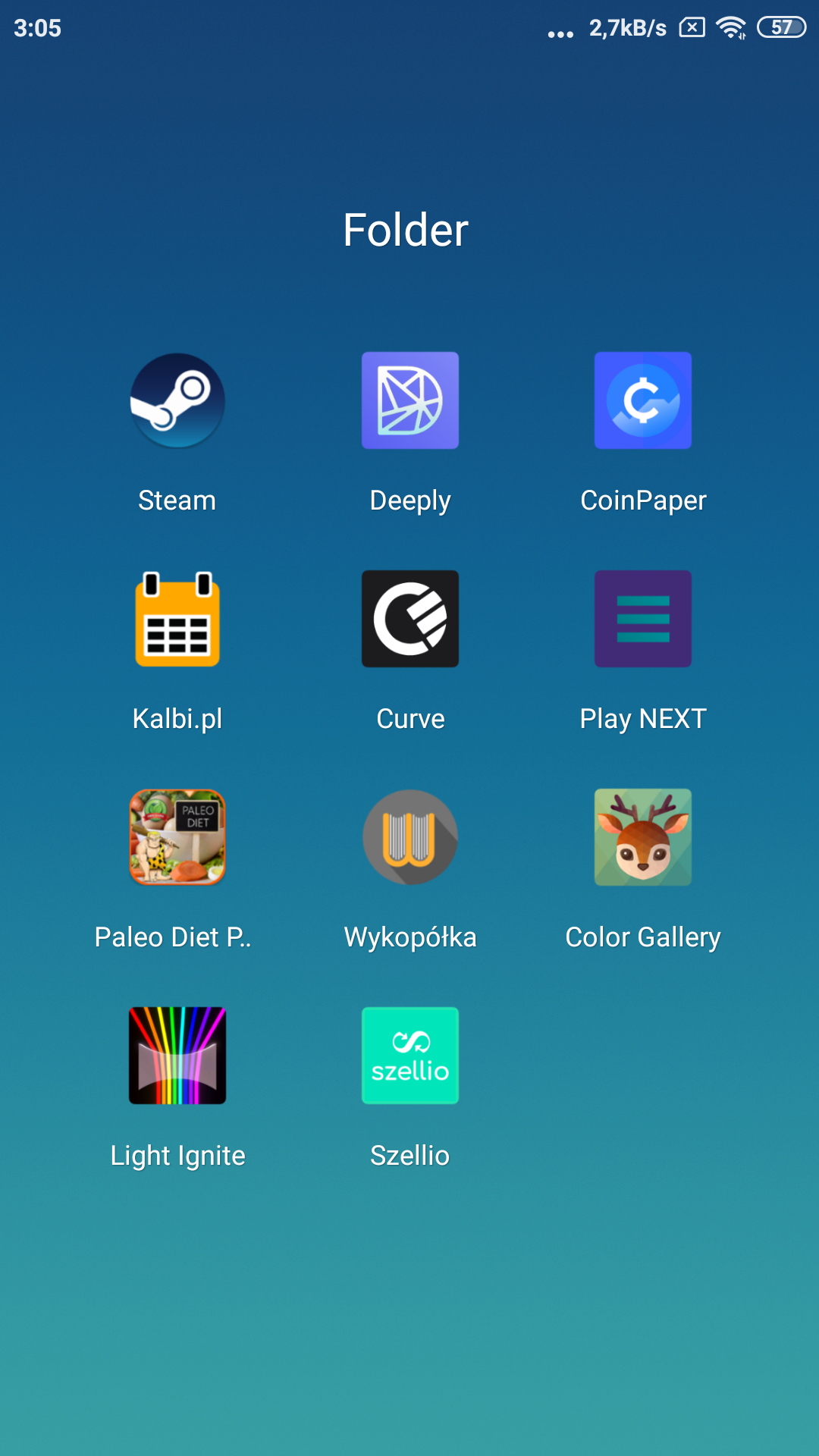The width and height of the screenshot is (819, 1456).
Task: Tap the Curve label under its icon
Action: click(x=409, y=718)
